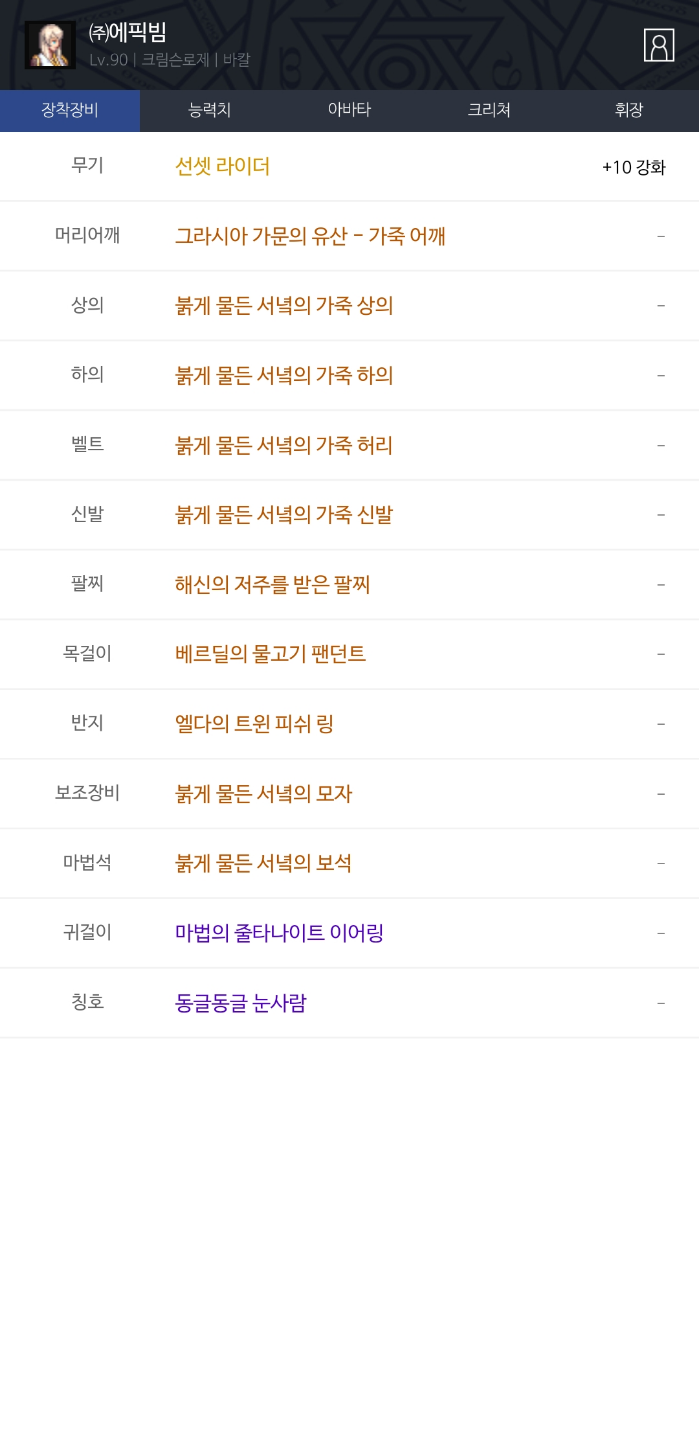699x1438 pixels.
Task: Open 해신의 저주를 받은 팔찌
Action: coord(273,585)
